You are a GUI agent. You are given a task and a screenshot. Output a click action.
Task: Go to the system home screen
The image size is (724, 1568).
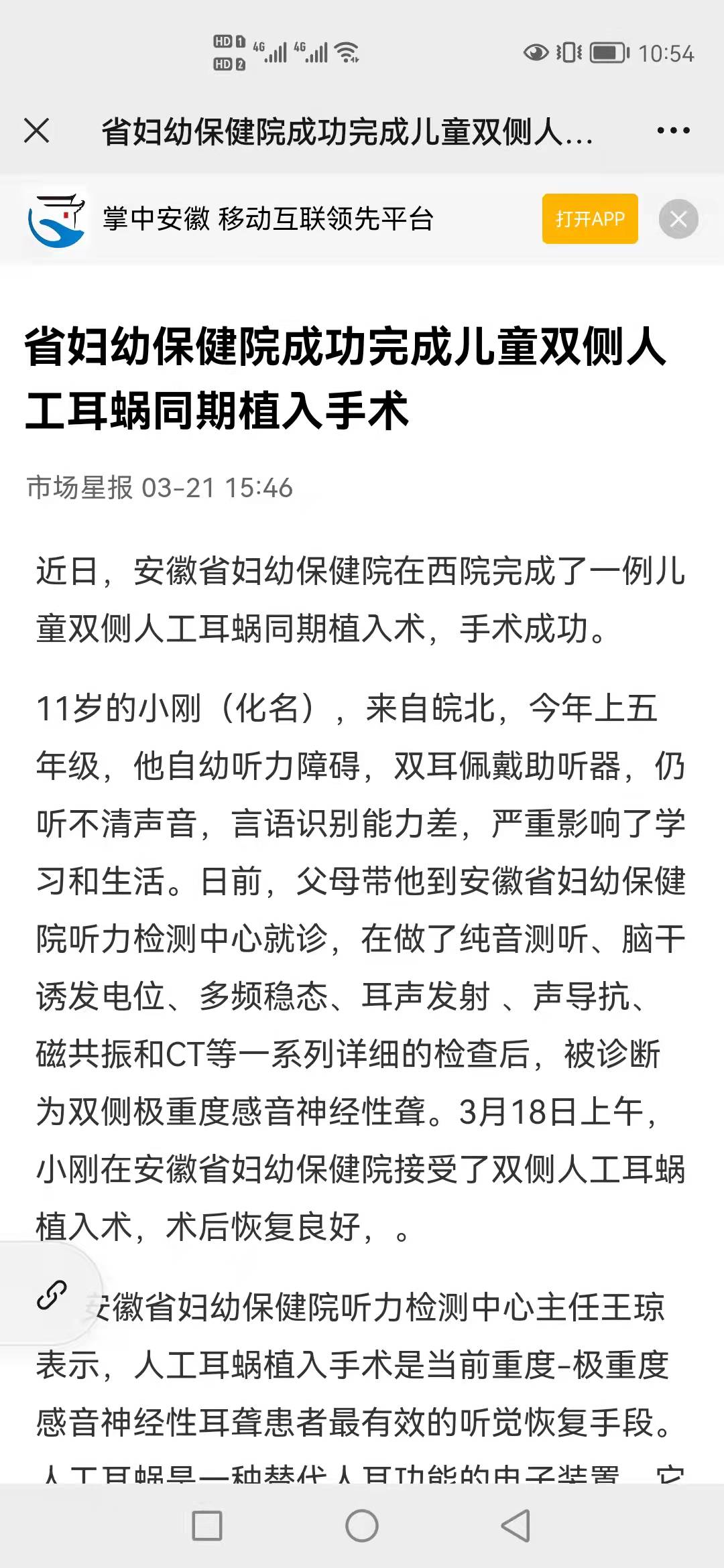(x=362, y=1526)
